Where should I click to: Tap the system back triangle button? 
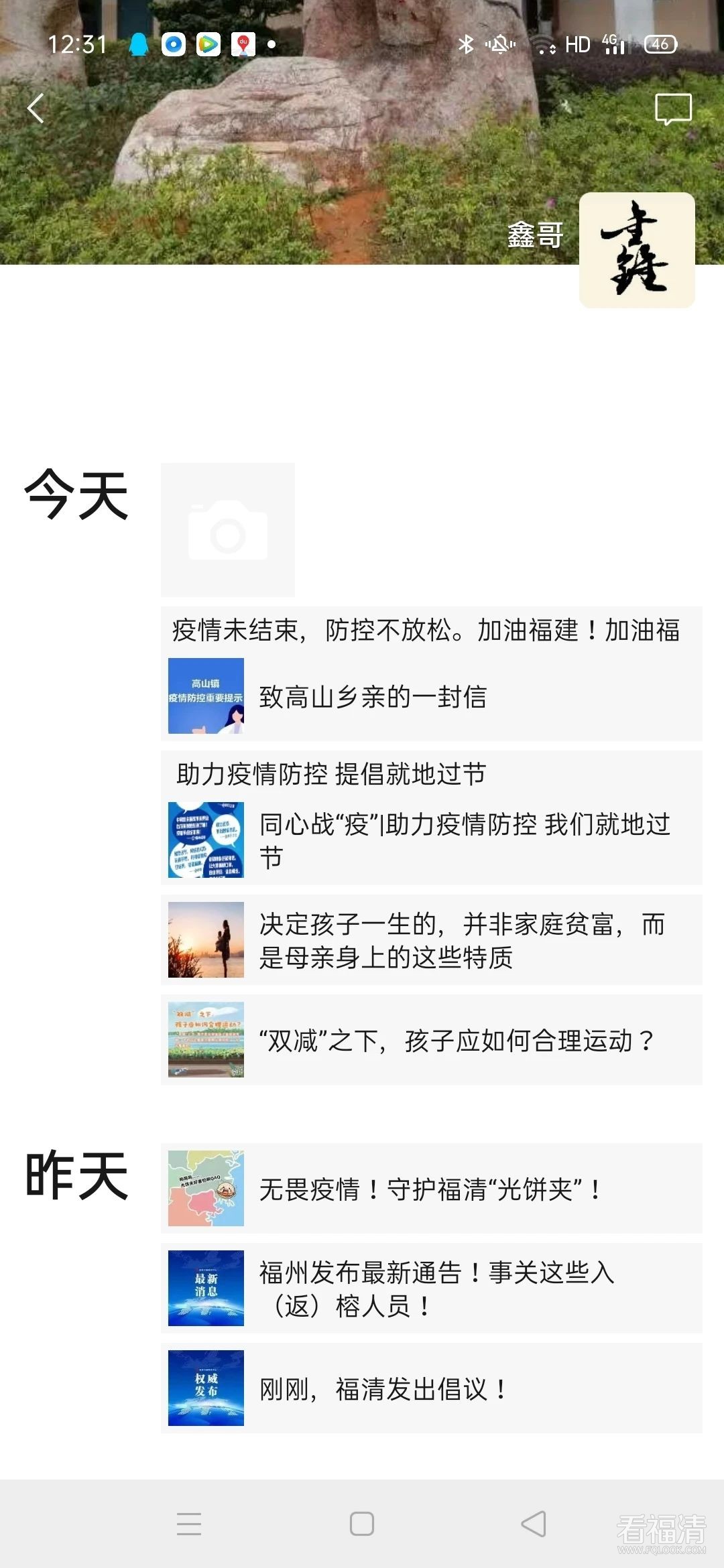point(534,1524)
